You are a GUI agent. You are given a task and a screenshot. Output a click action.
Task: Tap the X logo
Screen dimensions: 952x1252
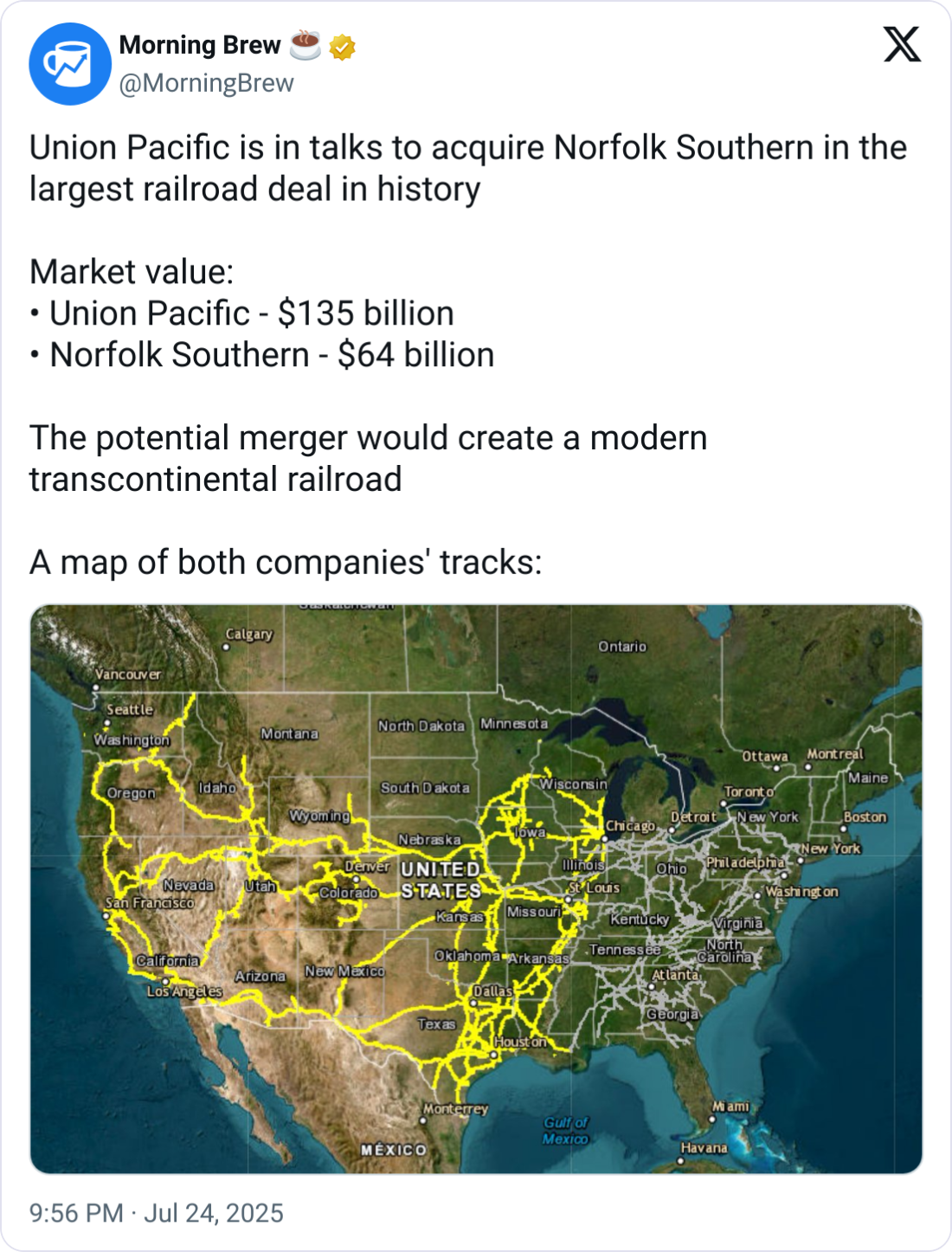pos(902,43)
